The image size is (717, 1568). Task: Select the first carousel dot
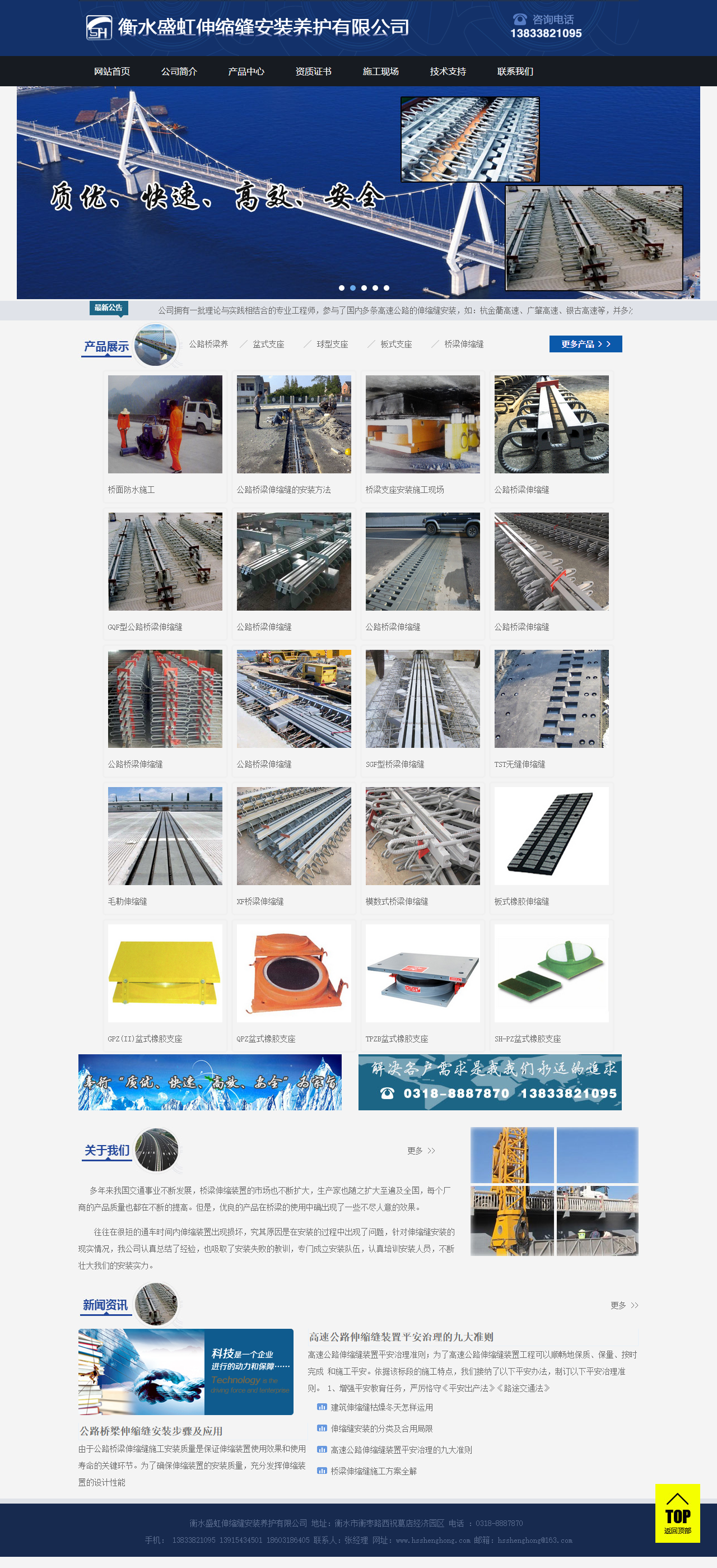[x=342, y=288]
